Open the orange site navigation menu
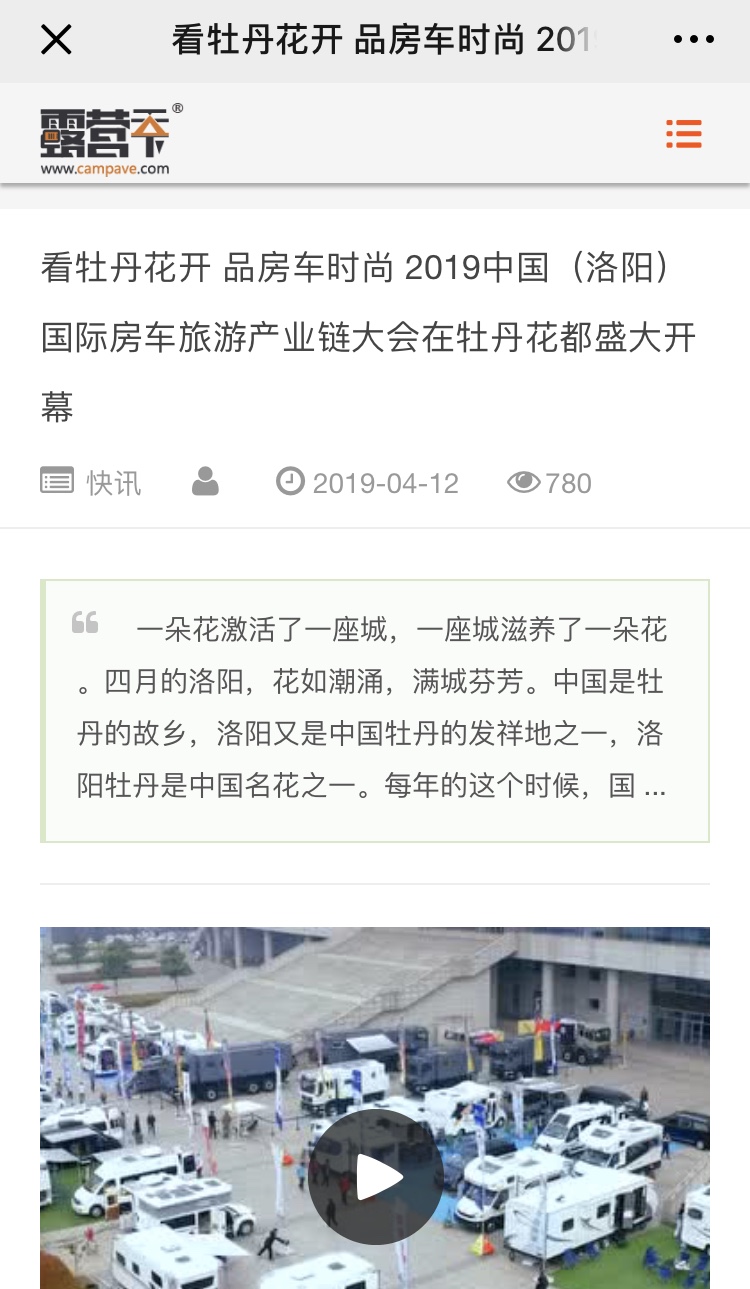Image resolution: width=750 pixels, height=1289 pixels. (684, 134)
